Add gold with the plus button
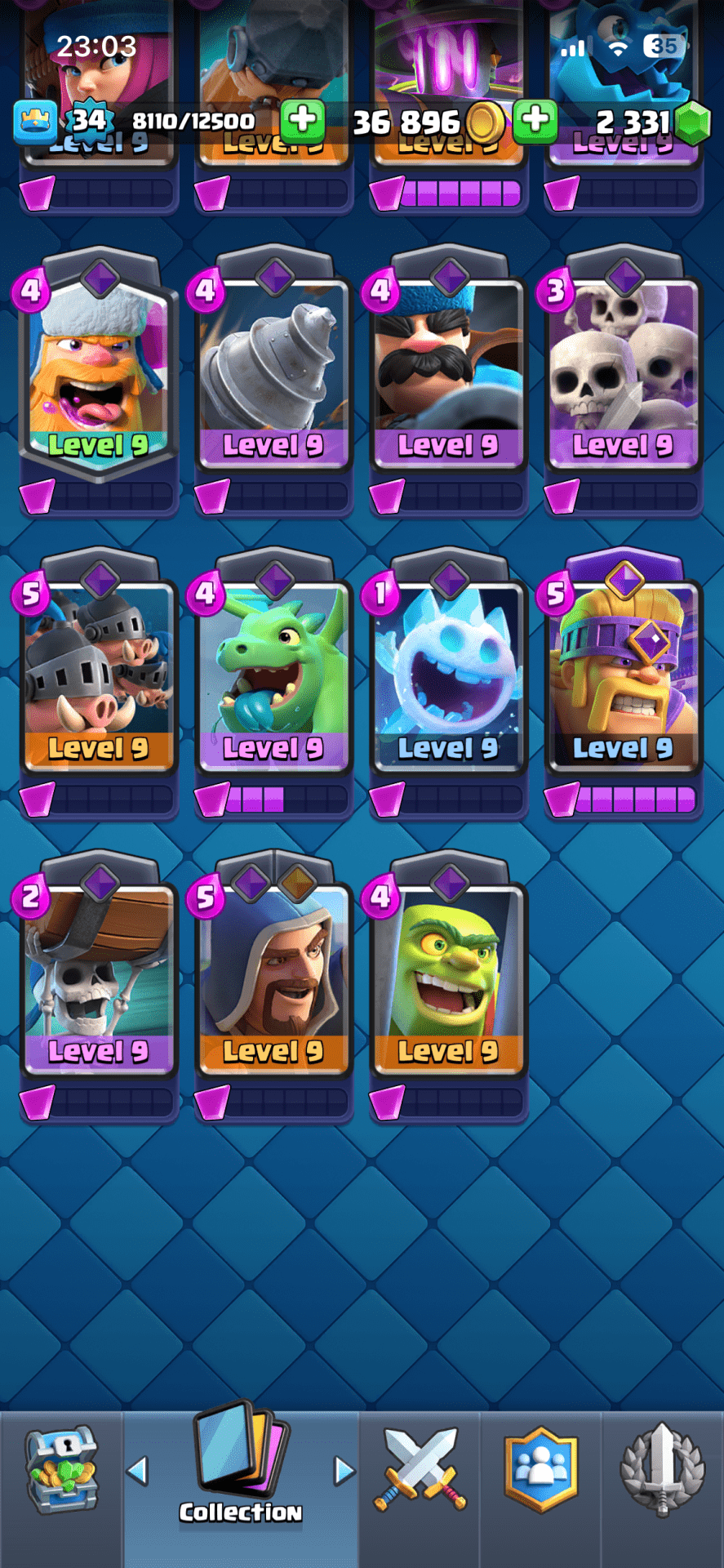The width and height of the screenshot is (724, 1568). tap(535, 120)
